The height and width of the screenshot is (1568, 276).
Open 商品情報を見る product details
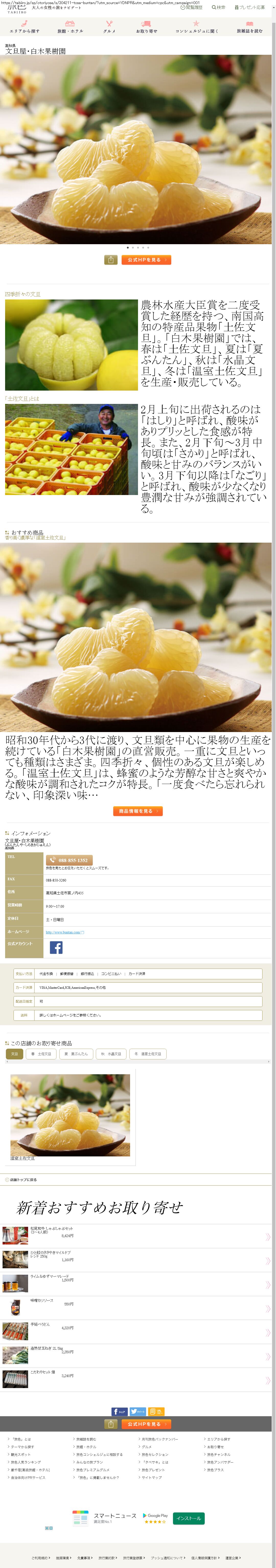[138, 811]
